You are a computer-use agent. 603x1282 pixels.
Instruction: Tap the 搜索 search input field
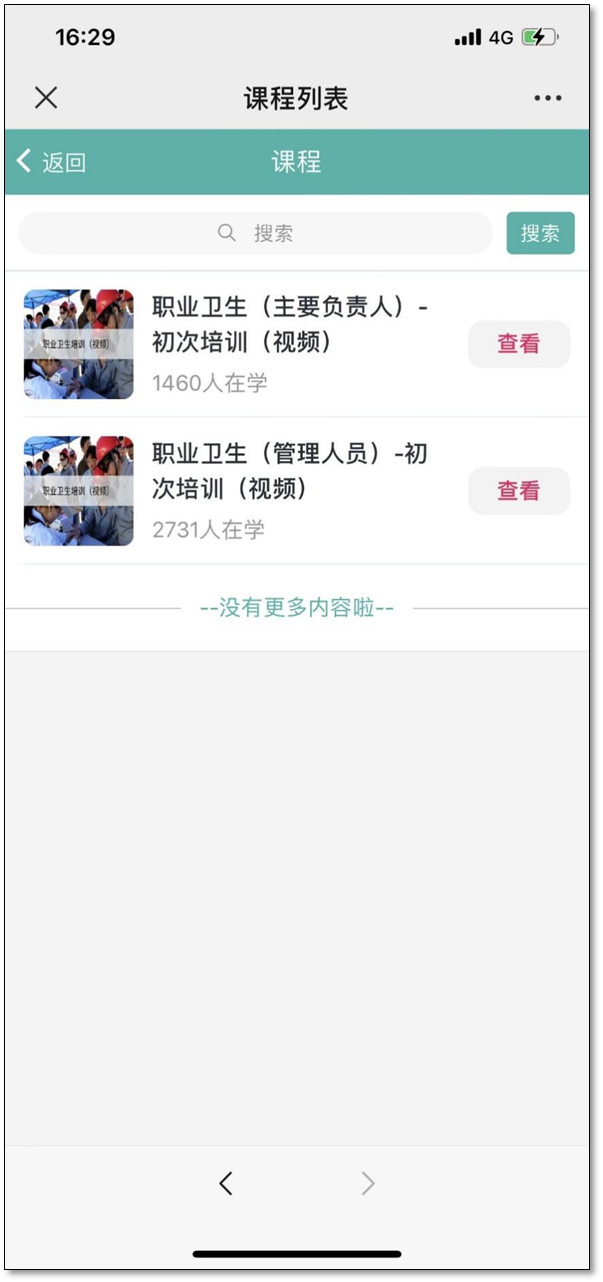[x=256, y=233]
